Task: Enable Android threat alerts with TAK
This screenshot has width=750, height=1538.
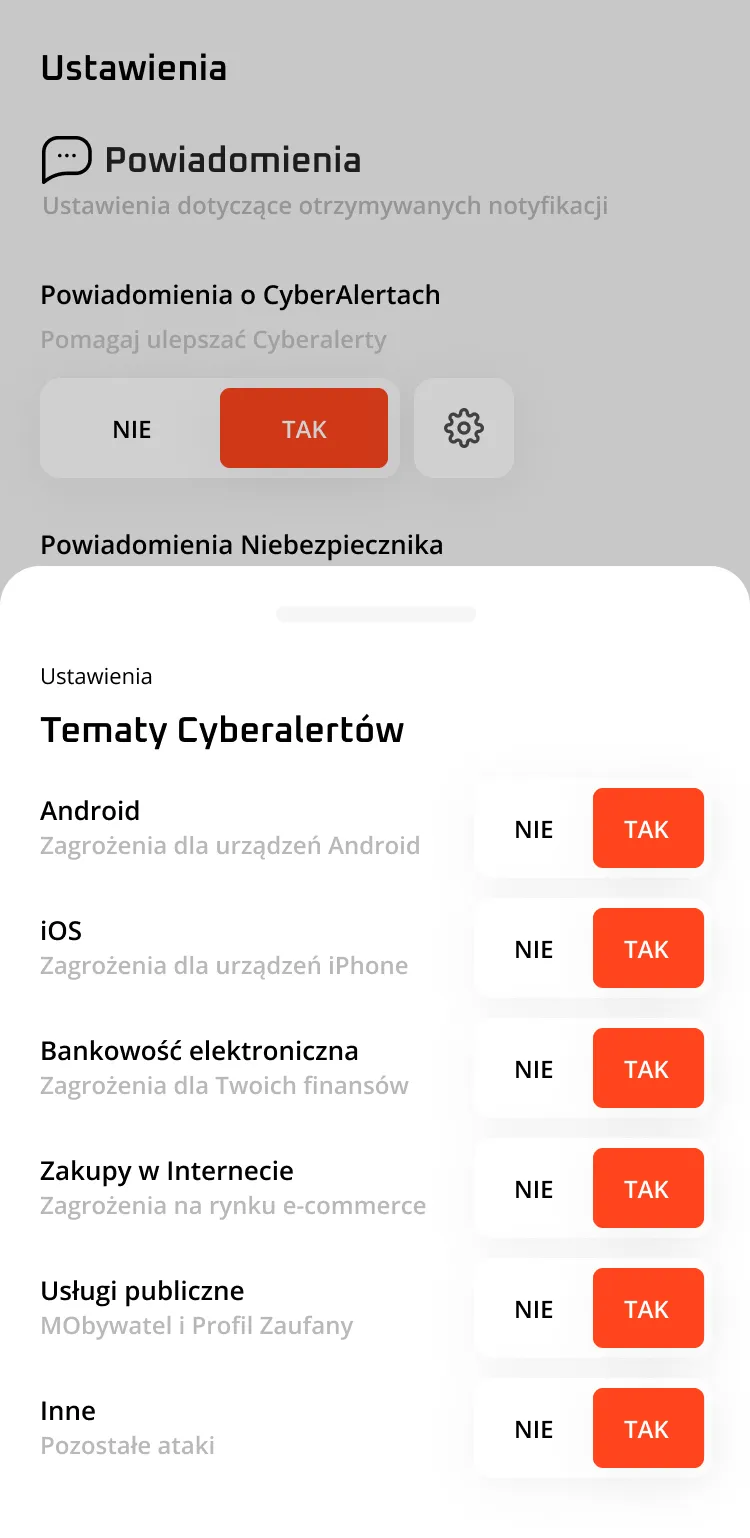Action: (648, 828)
